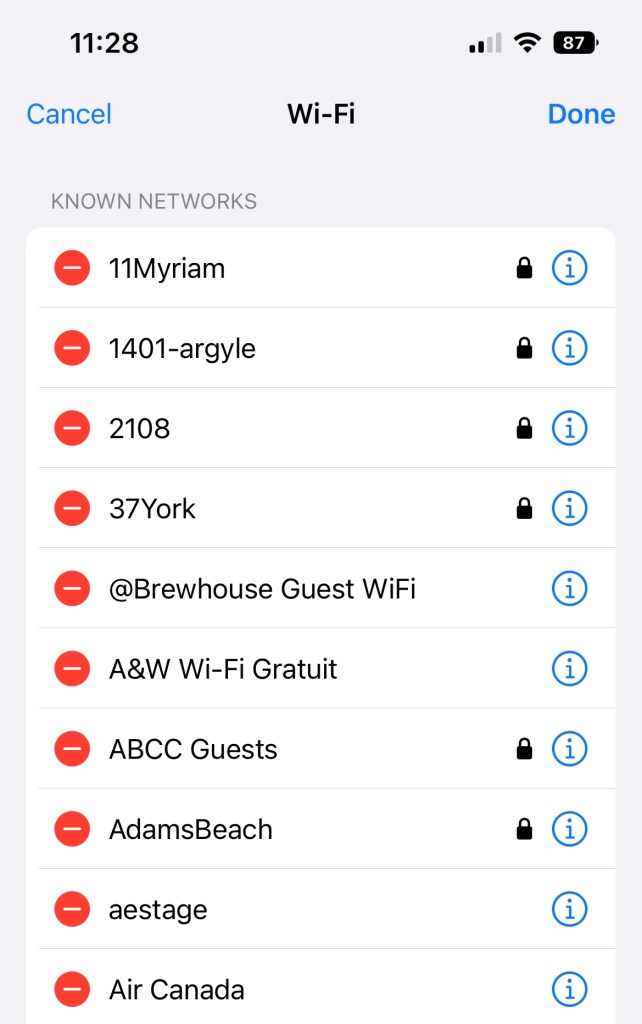This screenshot has width=642, height=1024.
Task: Delete the 1401-argyle network
Action: [x=72, y=348]
